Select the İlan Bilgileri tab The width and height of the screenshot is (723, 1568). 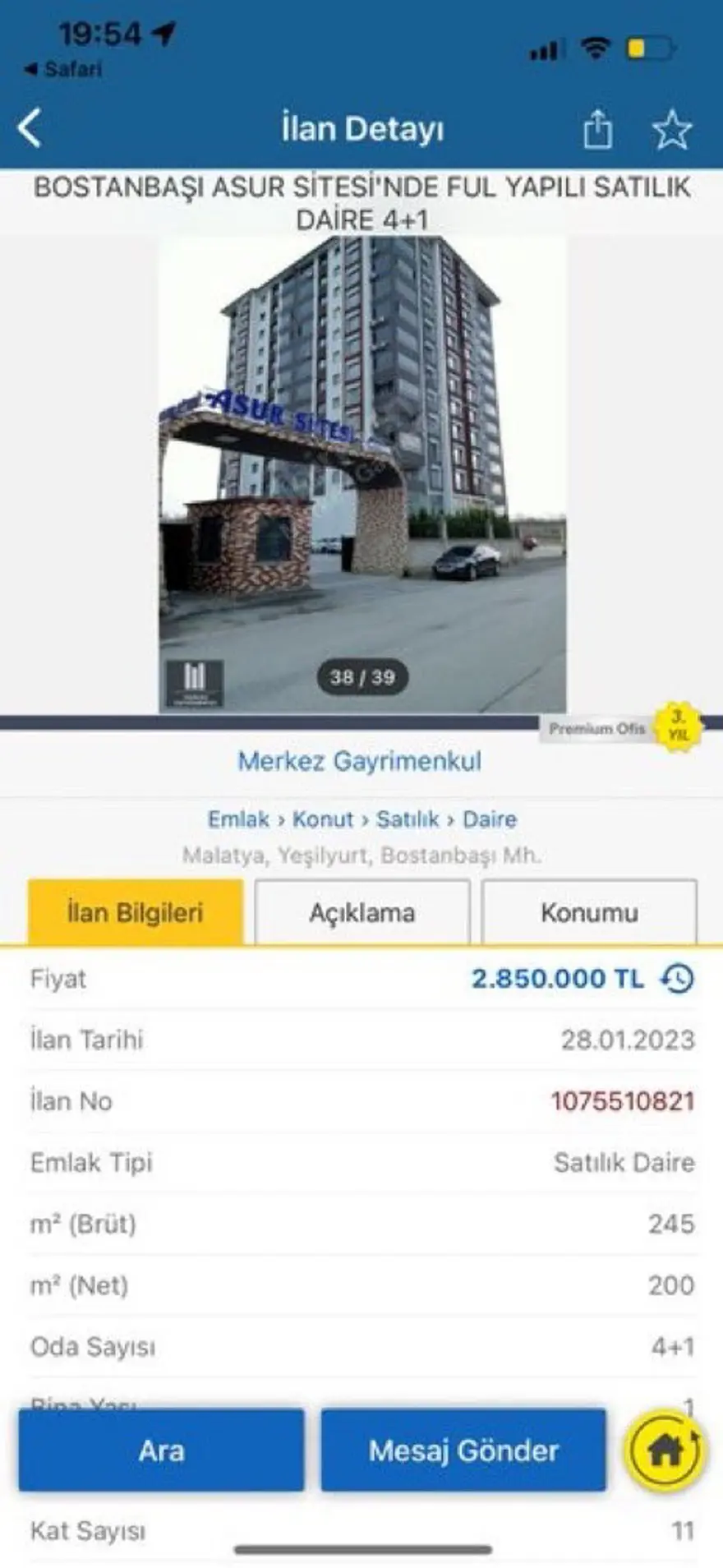click(x=136, y=912)
